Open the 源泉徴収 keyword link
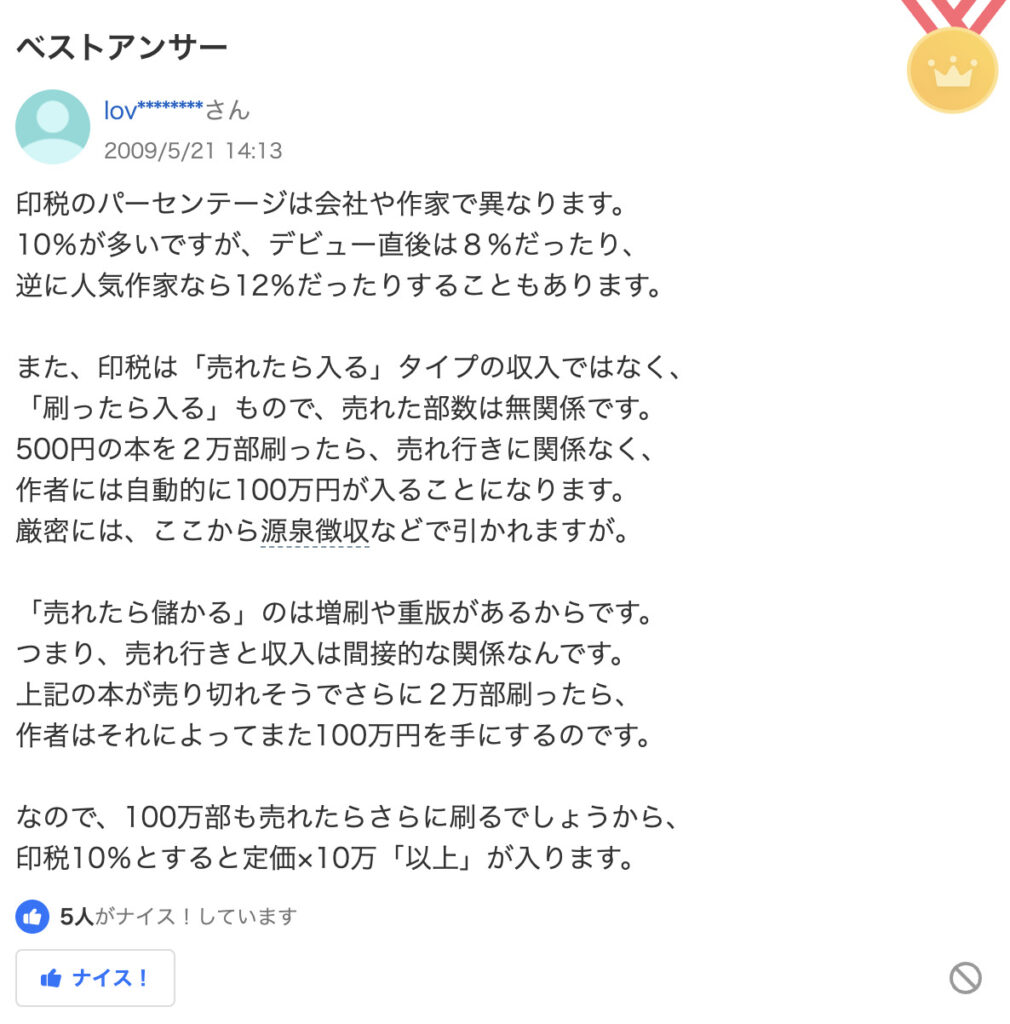 point(315,531)
